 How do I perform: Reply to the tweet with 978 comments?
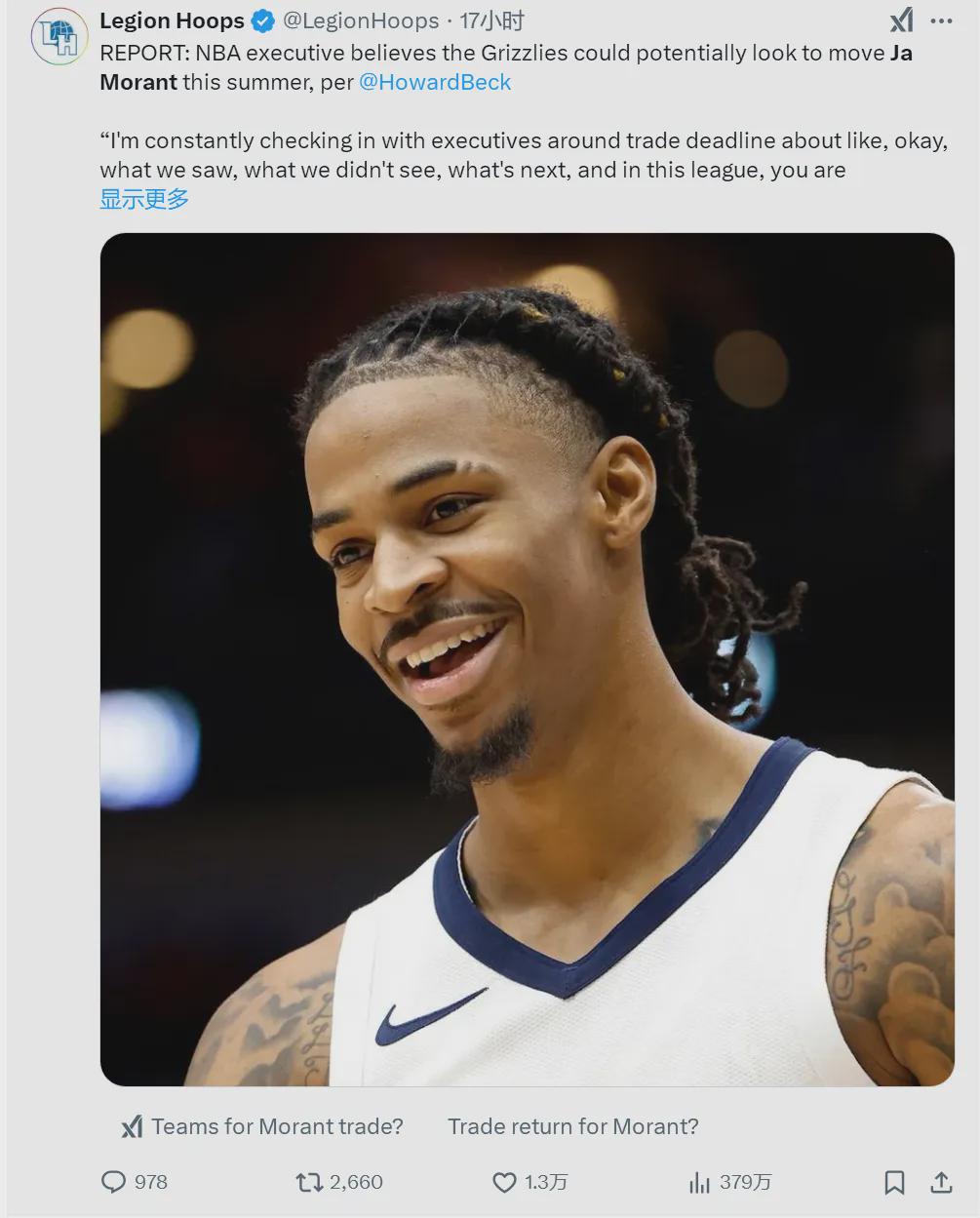(115, 1182)
